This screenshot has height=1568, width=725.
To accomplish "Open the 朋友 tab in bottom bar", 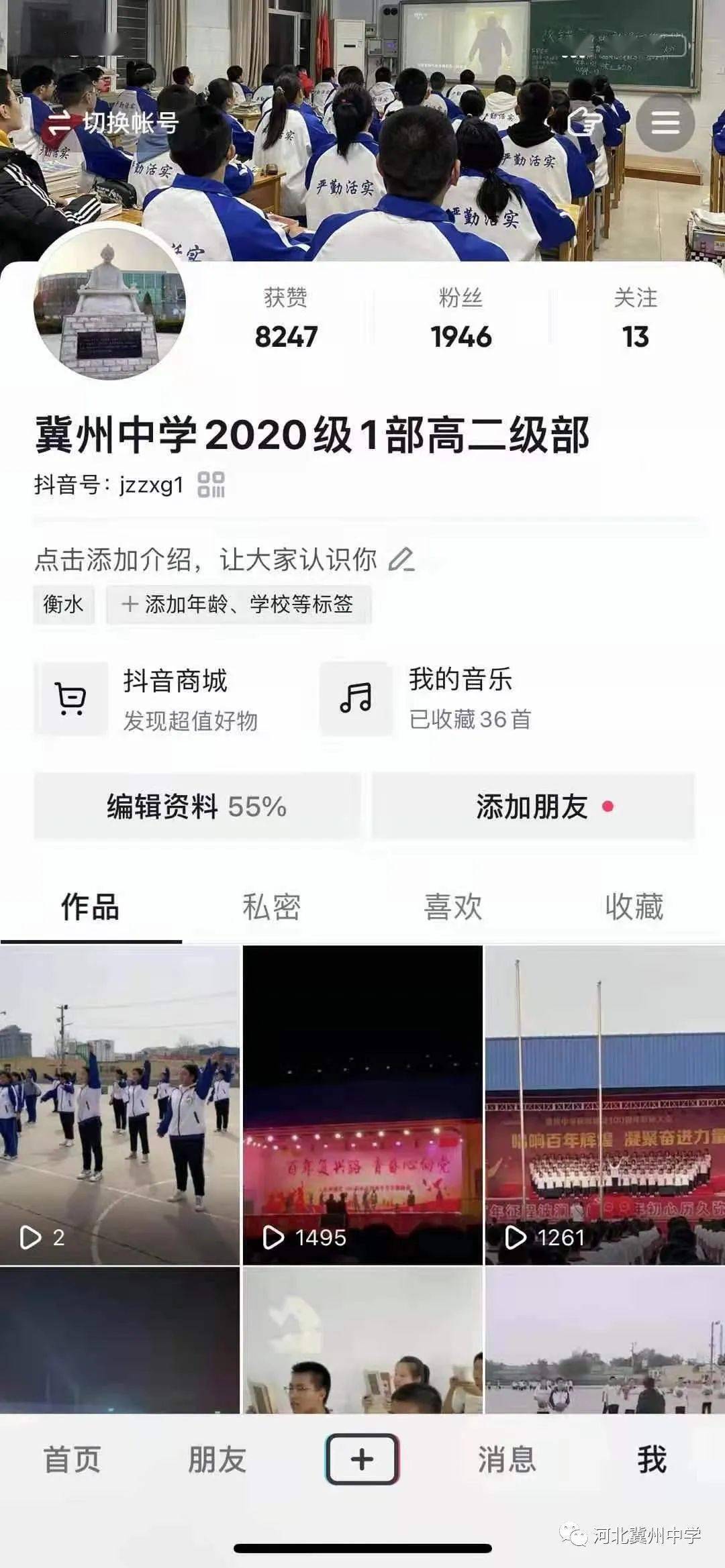I will click(217, 1460).
